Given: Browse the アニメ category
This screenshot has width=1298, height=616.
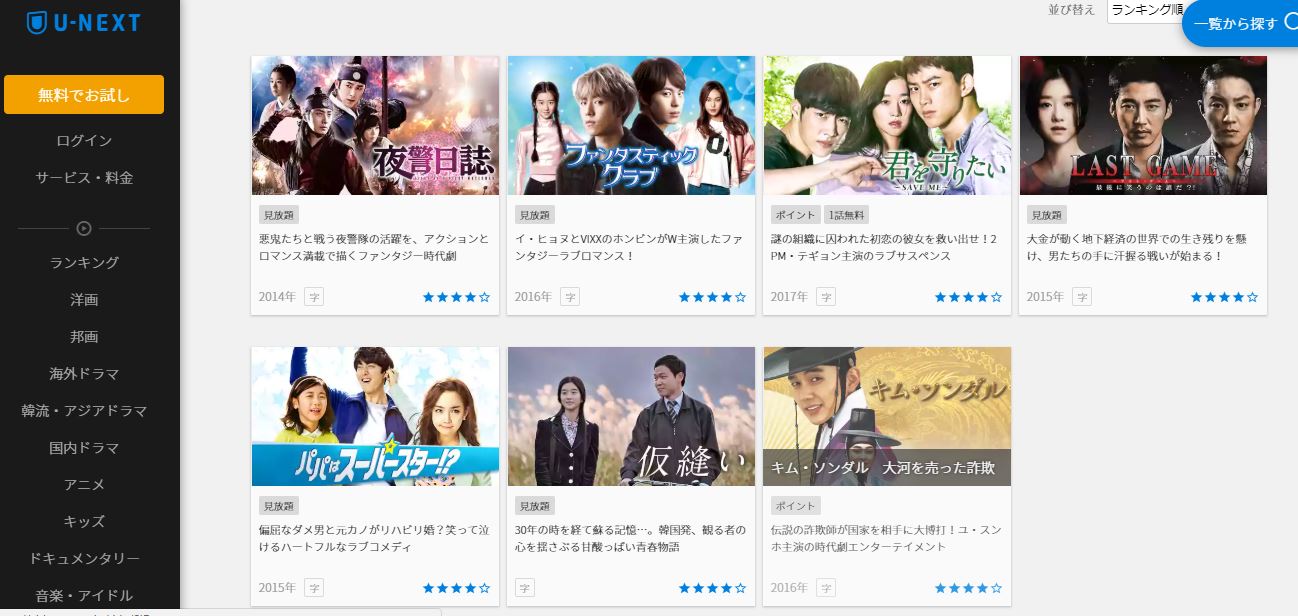Looking at the screenshot, I should pyautogui.click(x=84, y=484).
